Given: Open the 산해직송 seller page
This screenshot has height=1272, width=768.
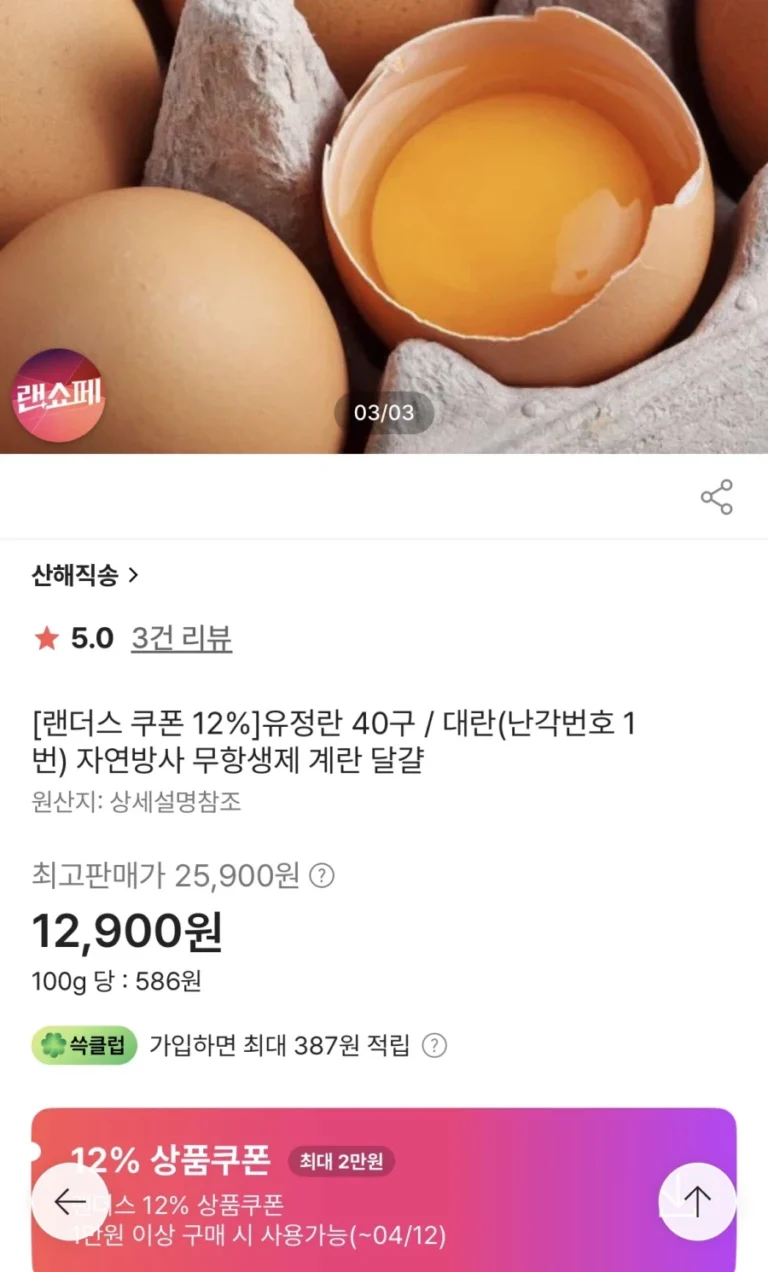Looking at the screenshot, I should pyautogui.click(x=85, y=575).
